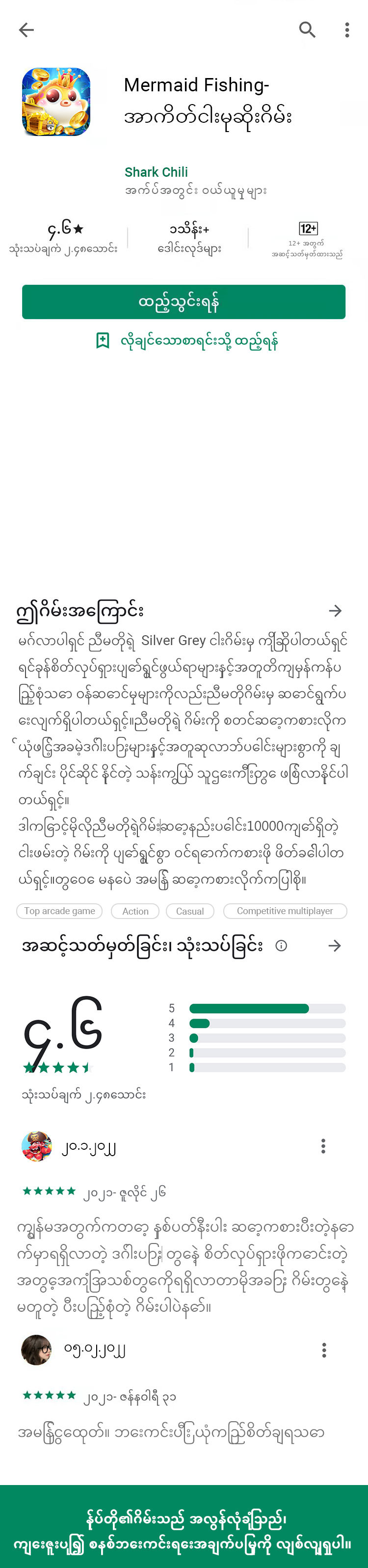
Task: Open options menu for the January 31 review
Action: (324, 1350)
